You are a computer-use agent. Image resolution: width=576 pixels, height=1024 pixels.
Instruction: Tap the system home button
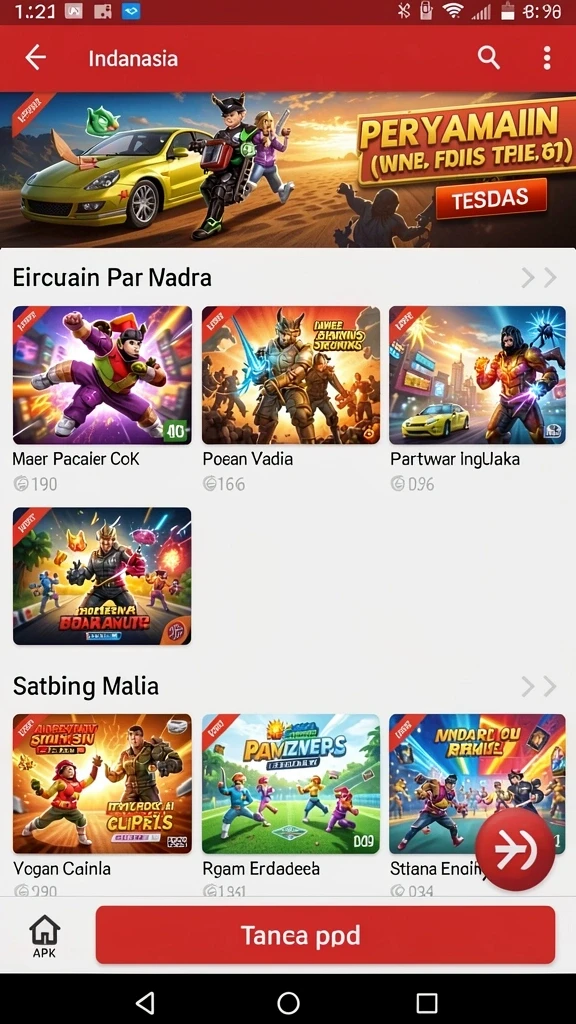[x=288, y=1002]
